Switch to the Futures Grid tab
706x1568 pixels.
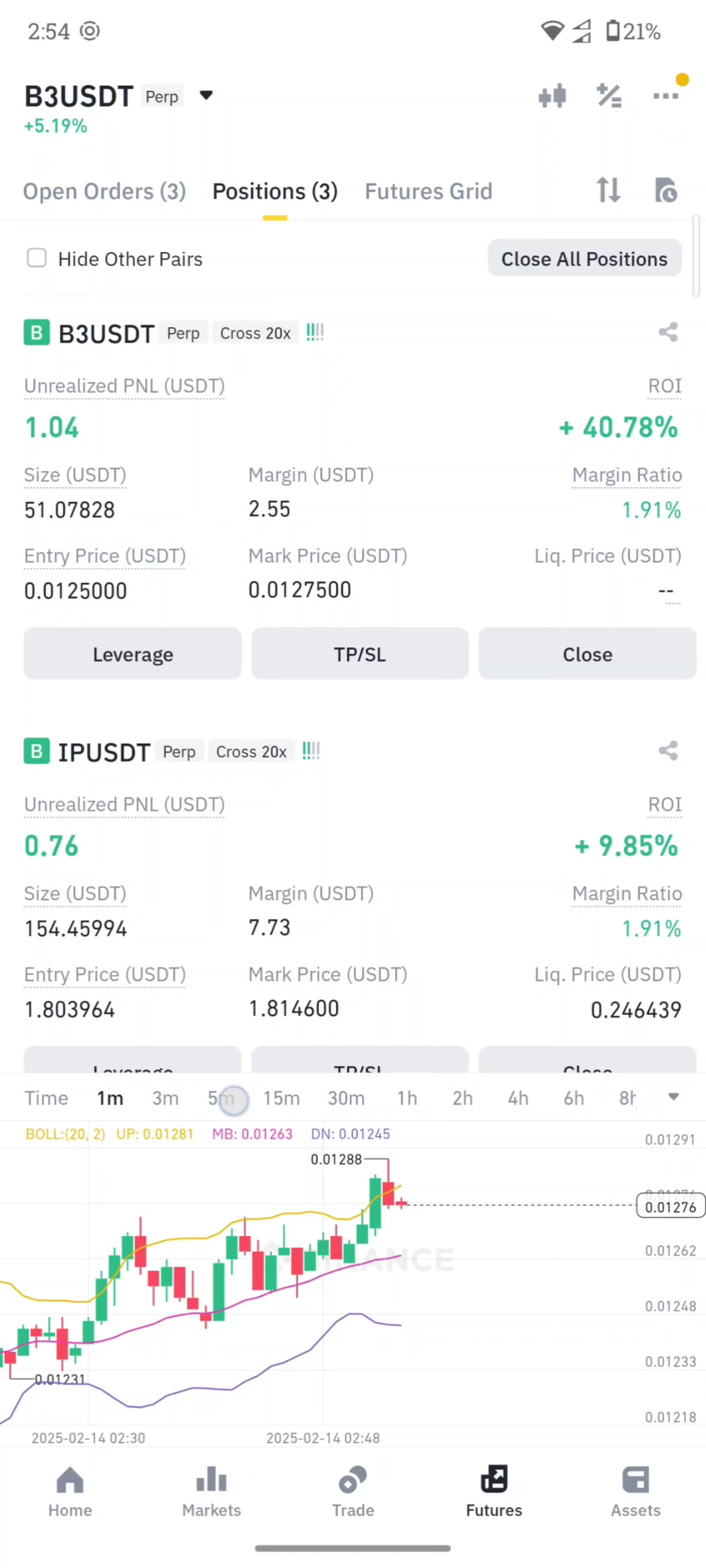click(428, 191)
